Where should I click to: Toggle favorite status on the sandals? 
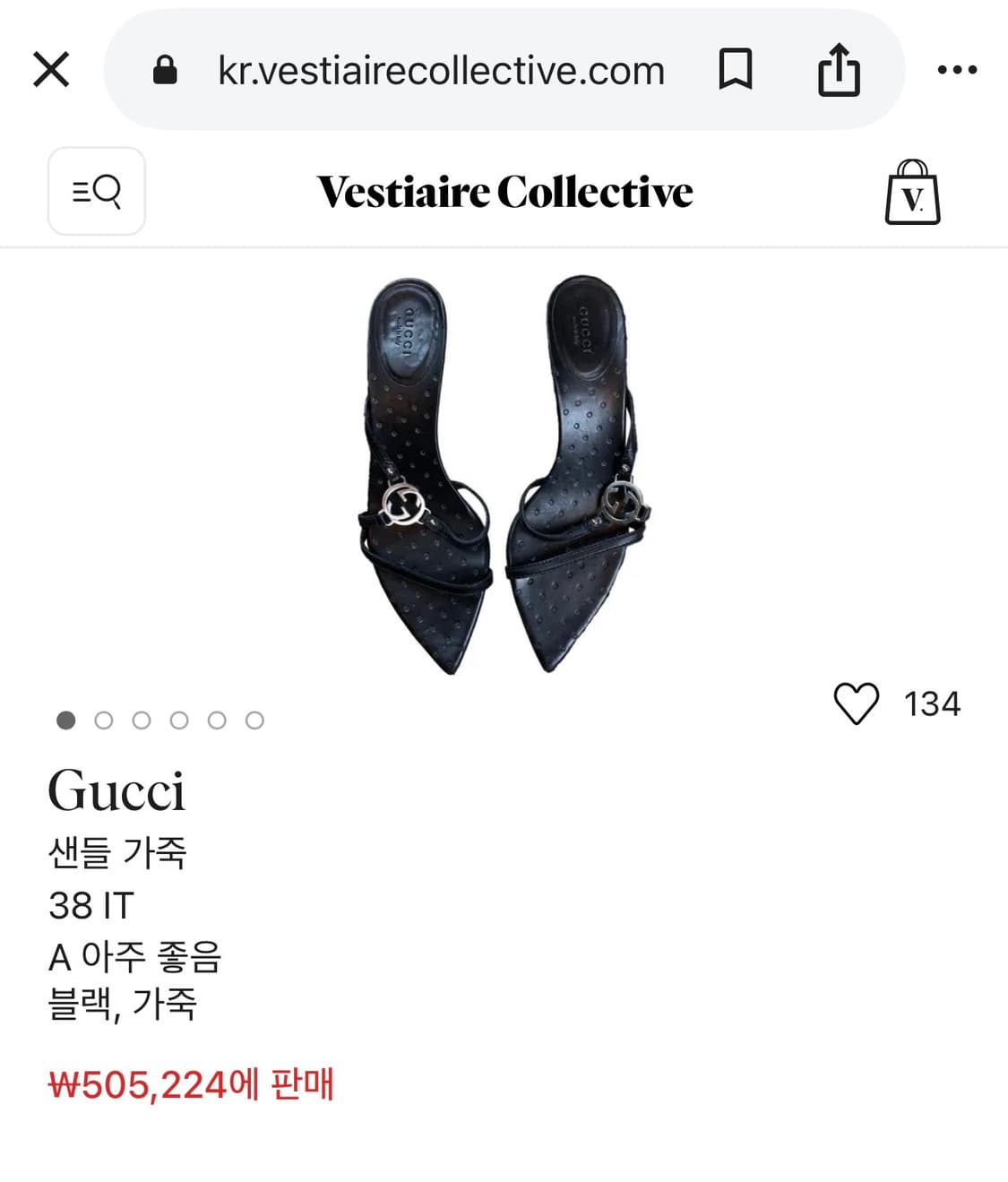(858, 703)
